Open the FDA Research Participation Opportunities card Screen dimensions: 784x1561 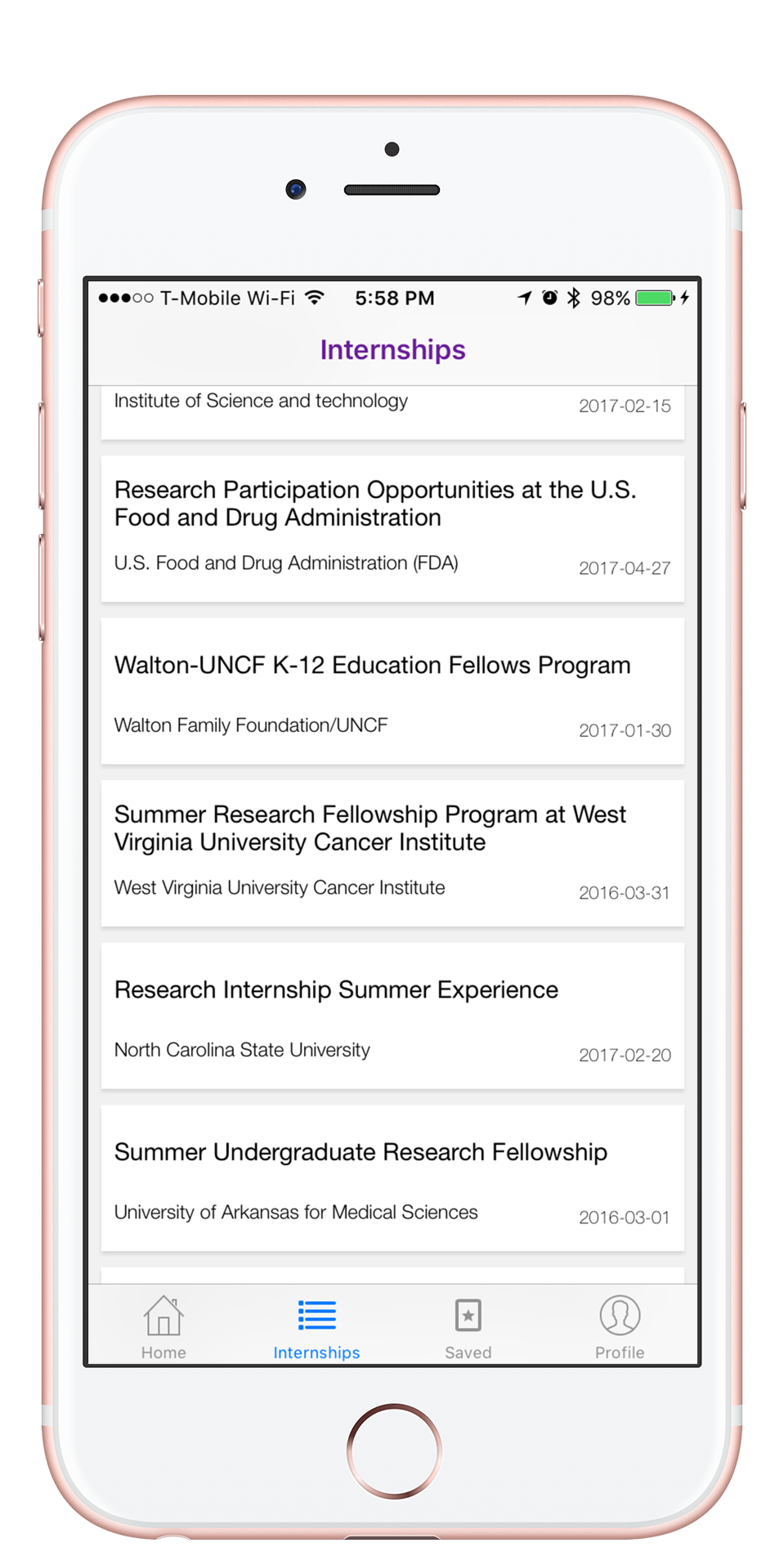pyautogui.click(x=392, y=529)
